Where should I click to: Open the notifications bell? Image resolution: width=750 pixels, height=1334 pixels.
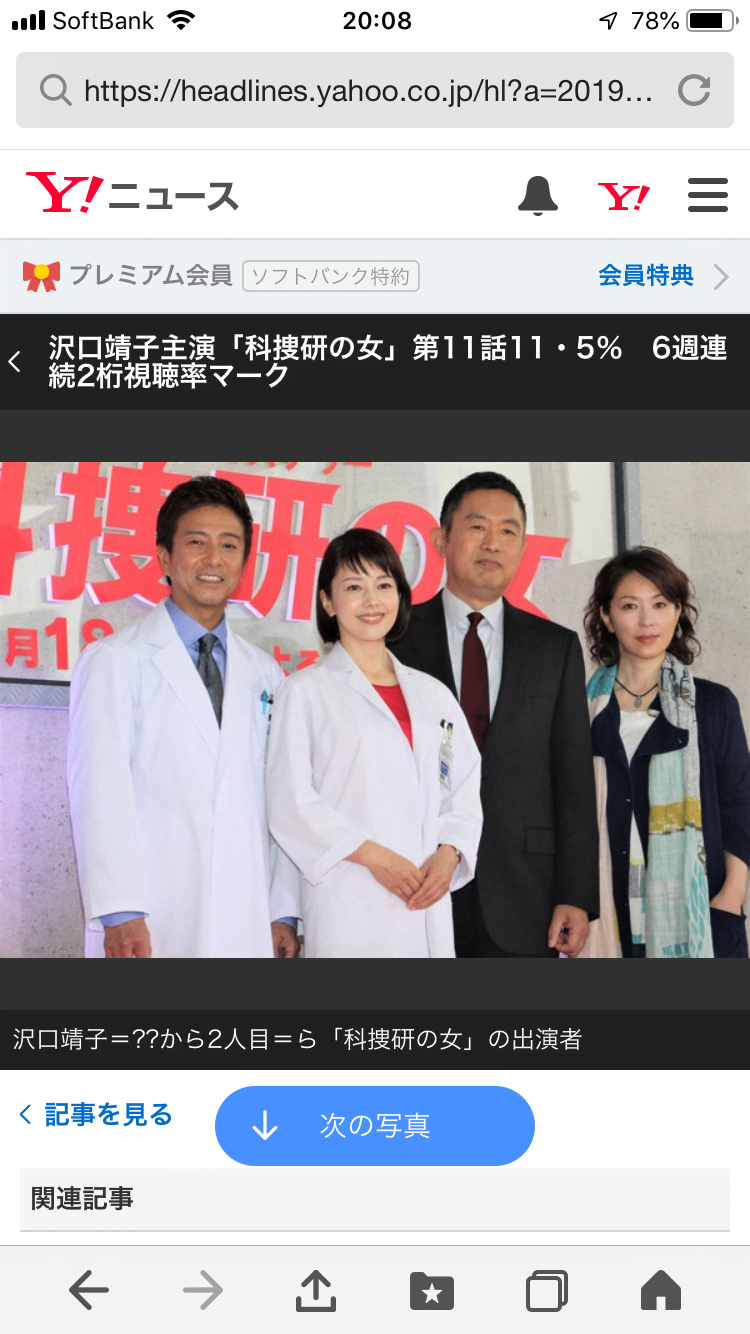click(537, 195)
